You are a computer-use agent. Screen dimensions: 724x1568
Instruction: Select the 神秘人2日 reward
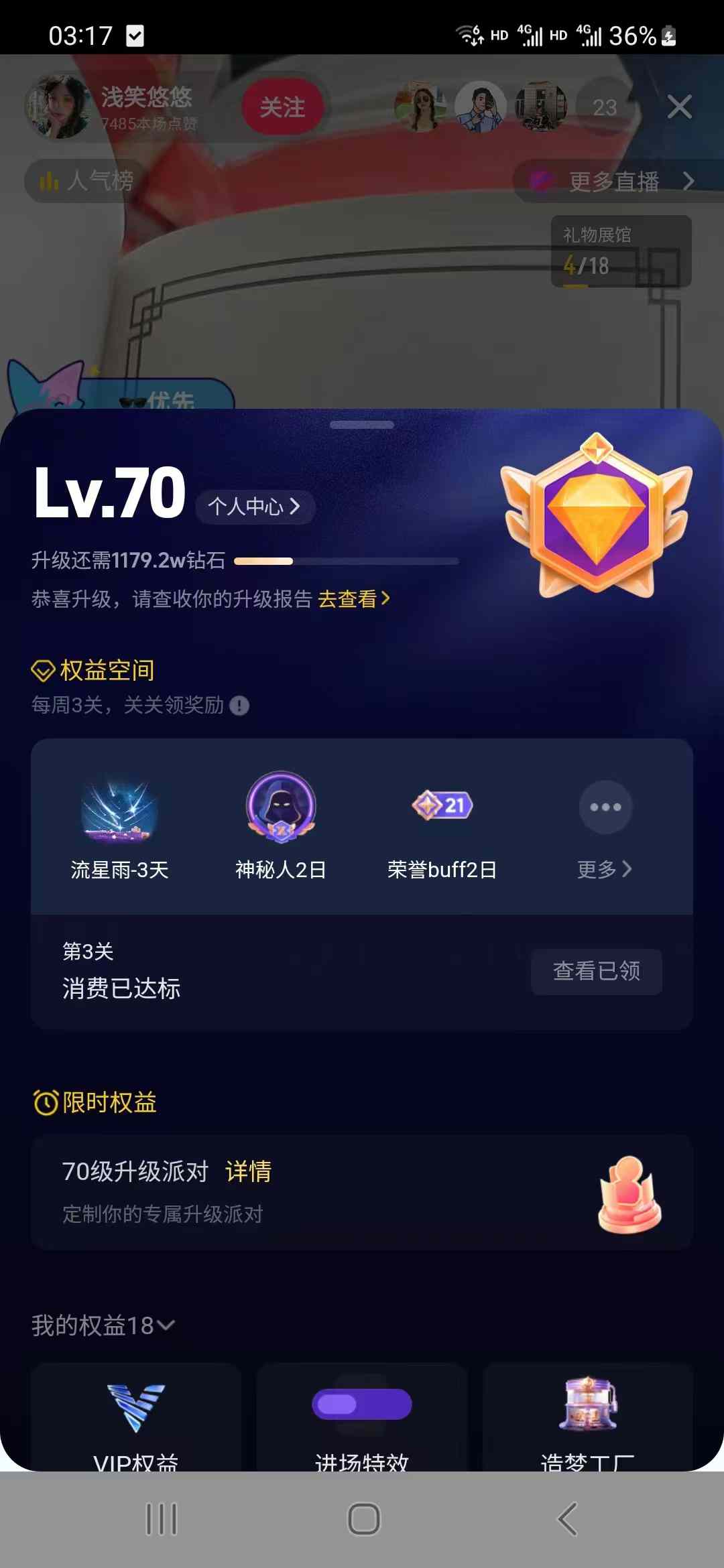click(281, 827)
